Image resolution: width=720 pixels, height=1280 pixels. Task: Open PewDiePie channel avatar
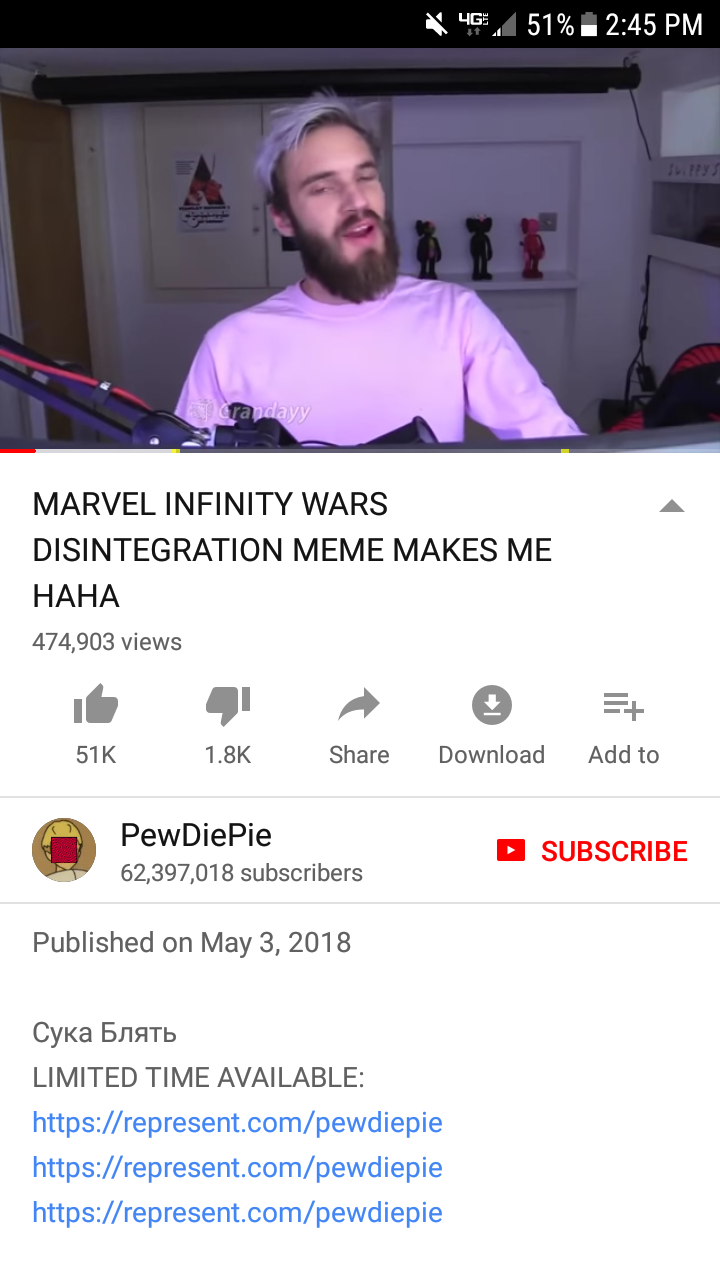64,850
